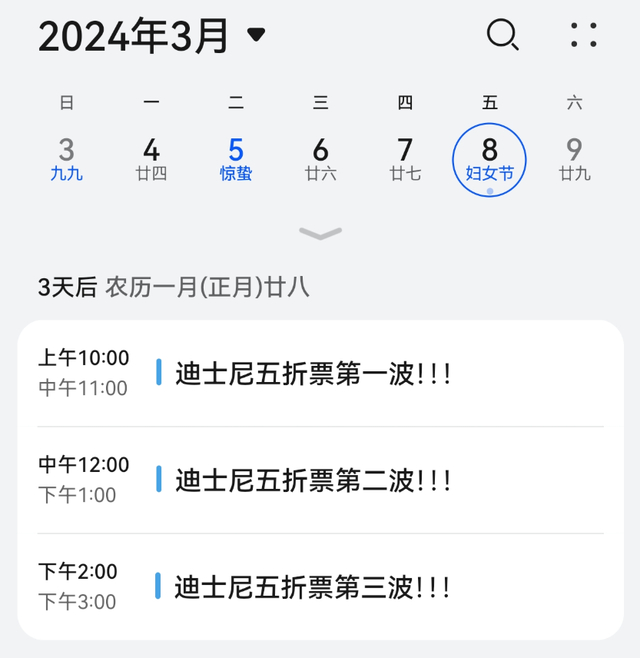The width and height of the screenshot is (640, 658).
Task: Select March 8 妇女节
Action: click(489, 159)
